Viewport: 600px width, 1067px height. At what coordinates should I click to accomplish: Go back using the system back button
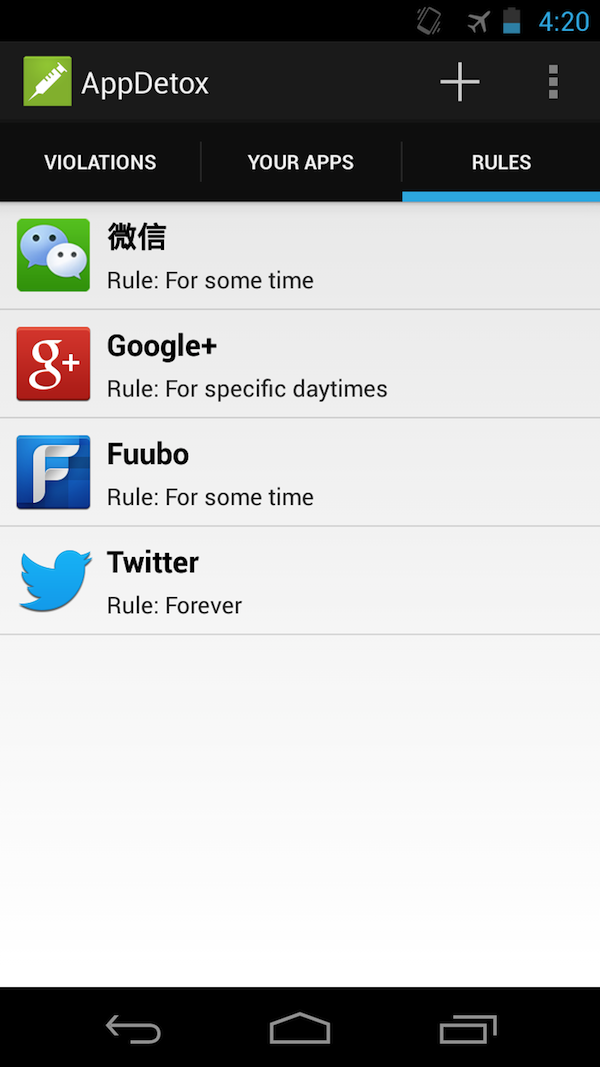133,1028
